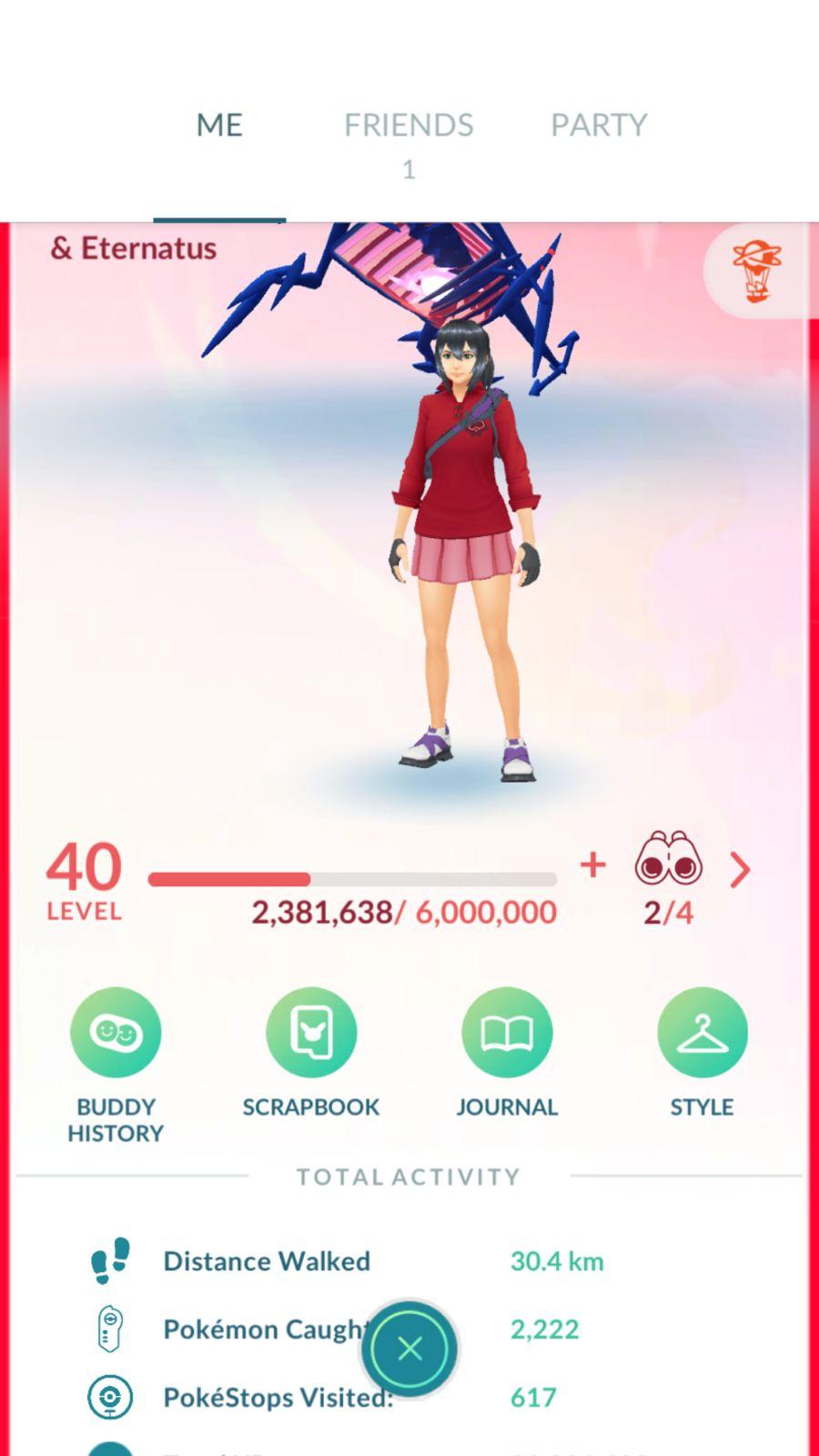Switch to the Party tab
Screen dimensions: 819x1456
(598, 126)
